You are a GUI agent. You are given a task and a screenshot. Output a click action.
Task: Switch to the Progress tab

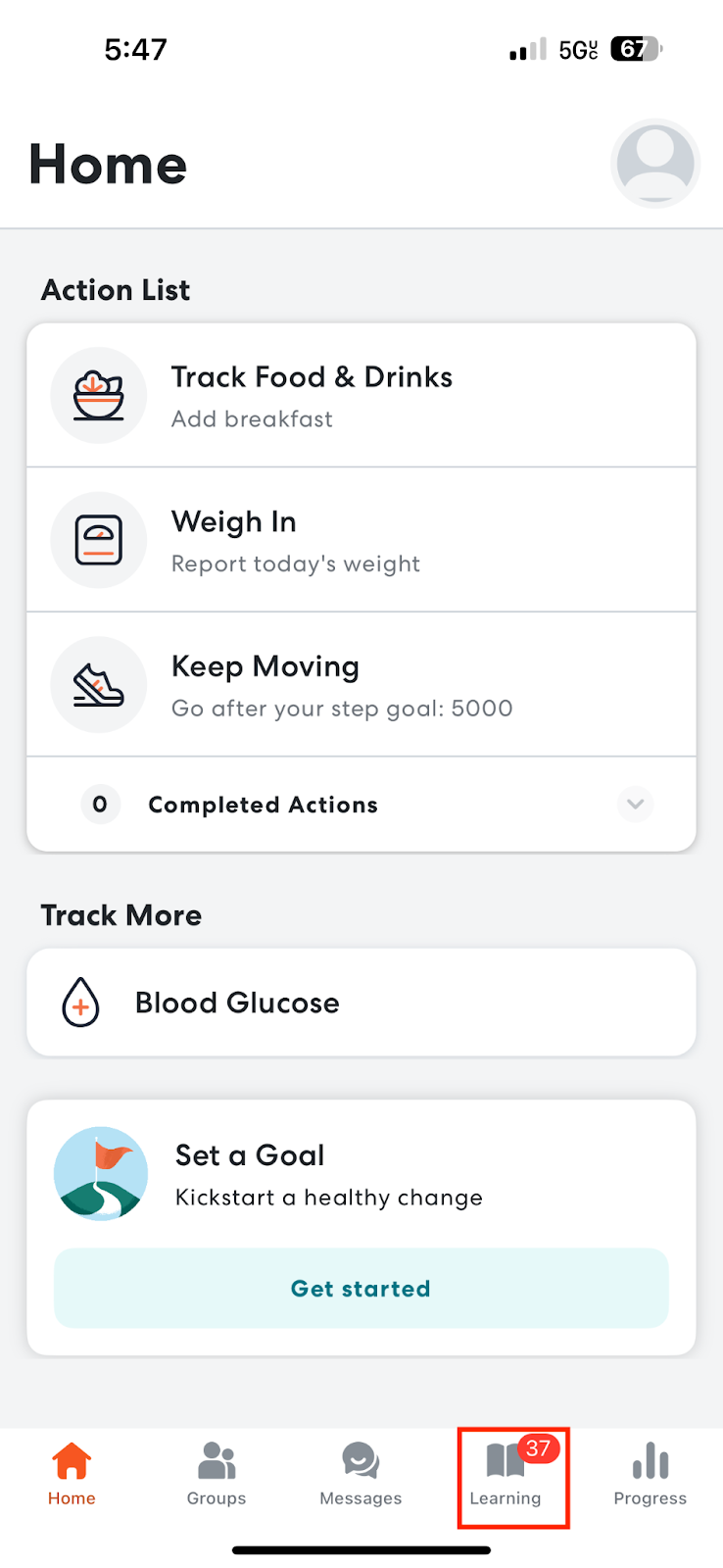click(651, 1474)
